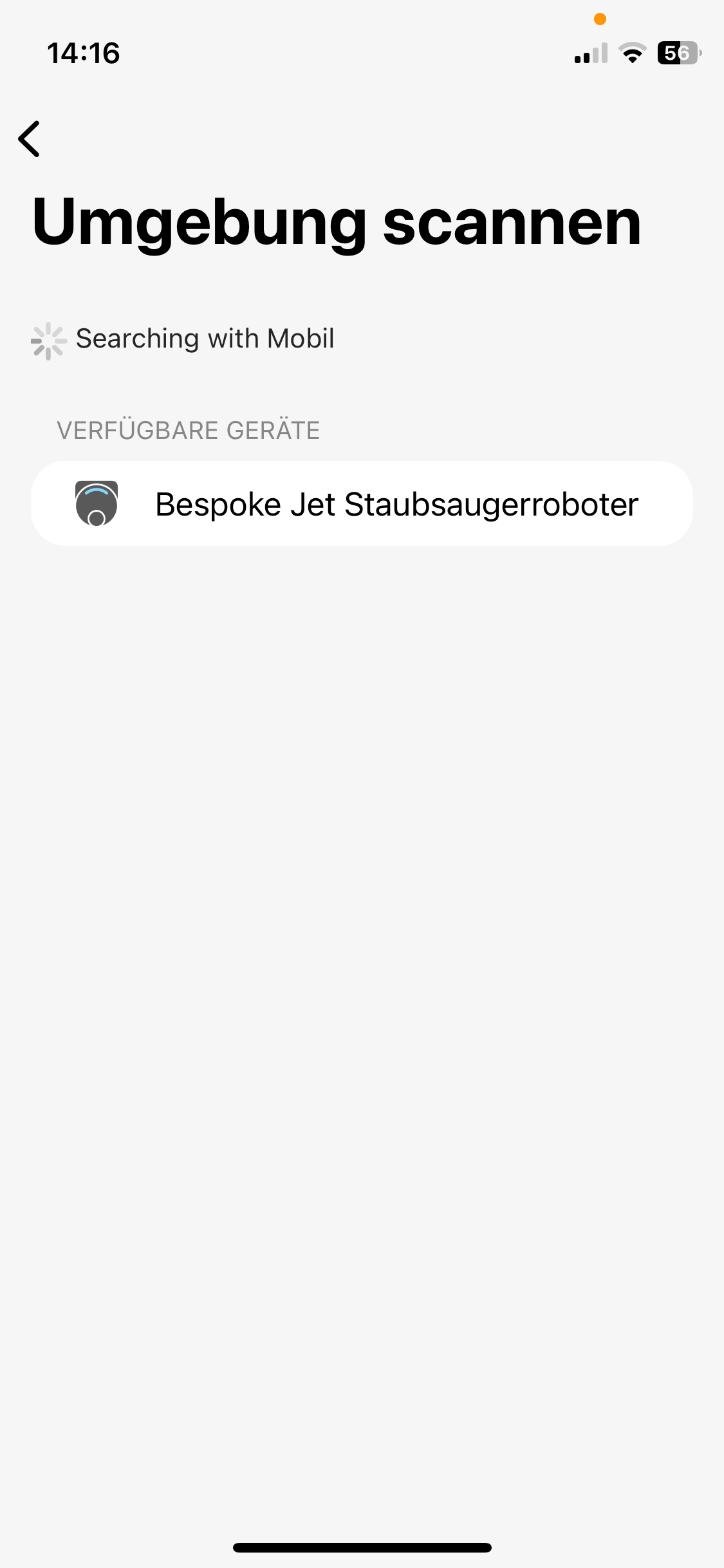Go back using the top arrow

(x=30, y=138)
